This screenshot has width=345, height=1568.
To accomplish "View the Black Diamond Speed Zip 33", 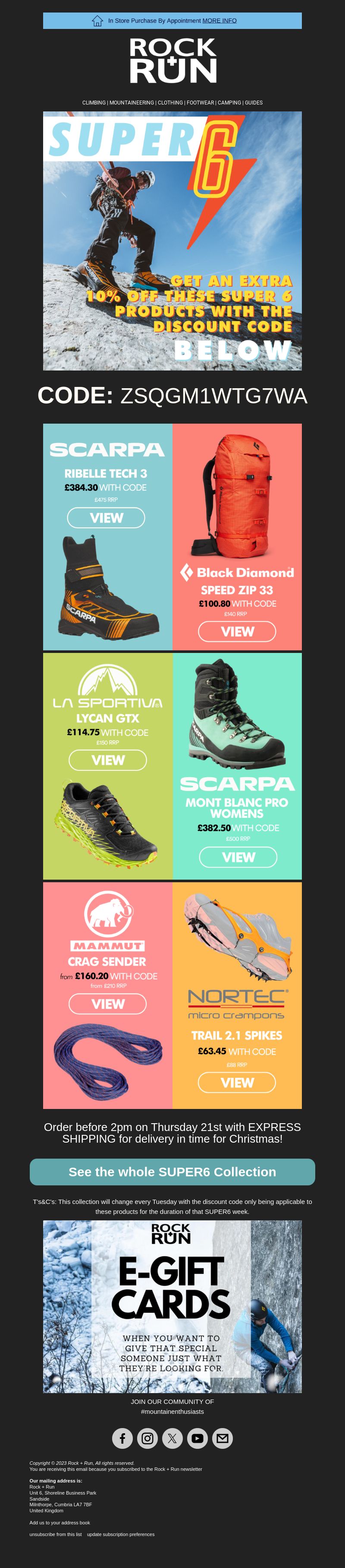I will [237, 631].
